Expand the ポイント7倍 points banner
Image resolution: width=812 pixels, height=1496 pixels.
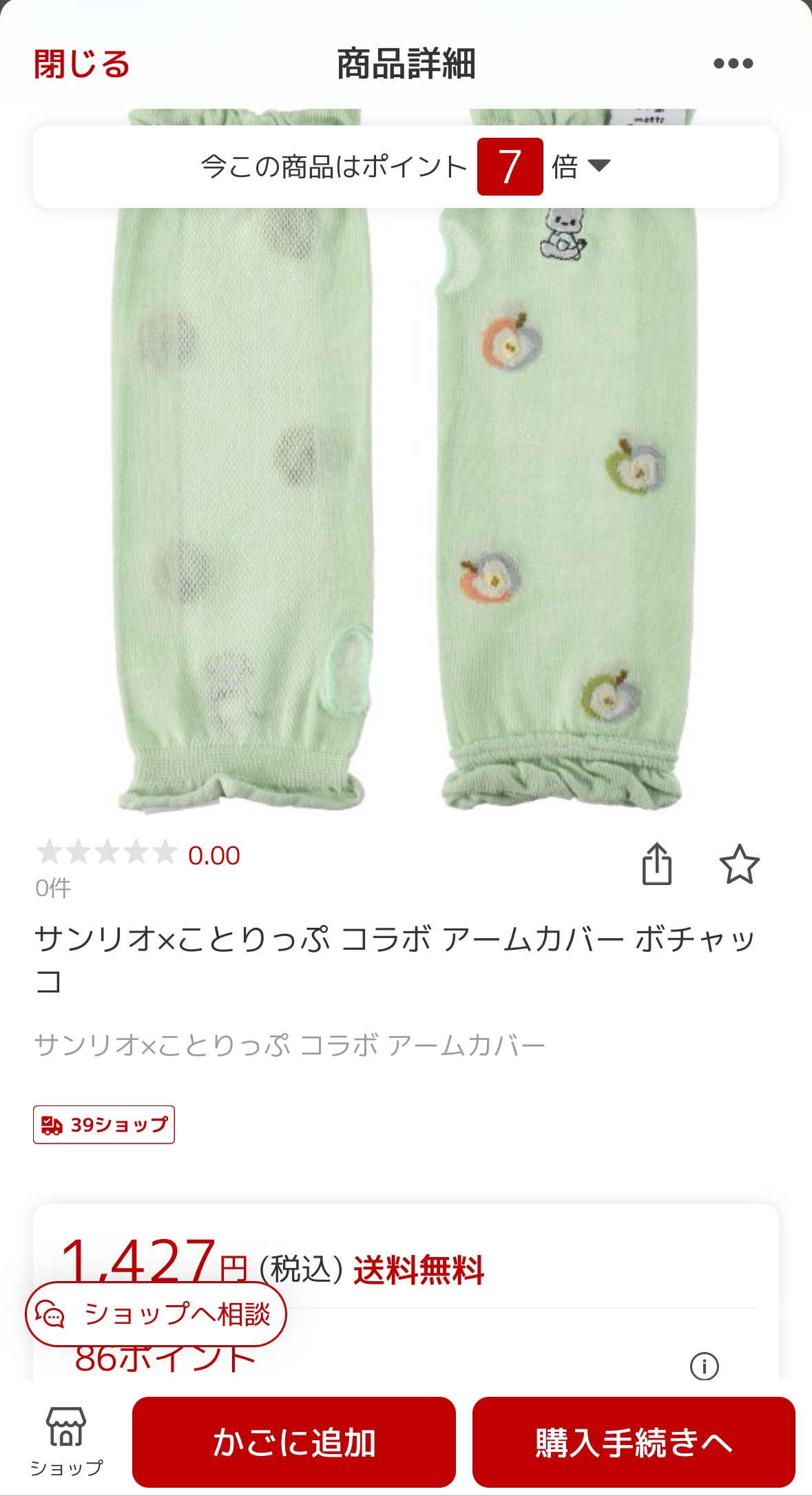point(406,167)
